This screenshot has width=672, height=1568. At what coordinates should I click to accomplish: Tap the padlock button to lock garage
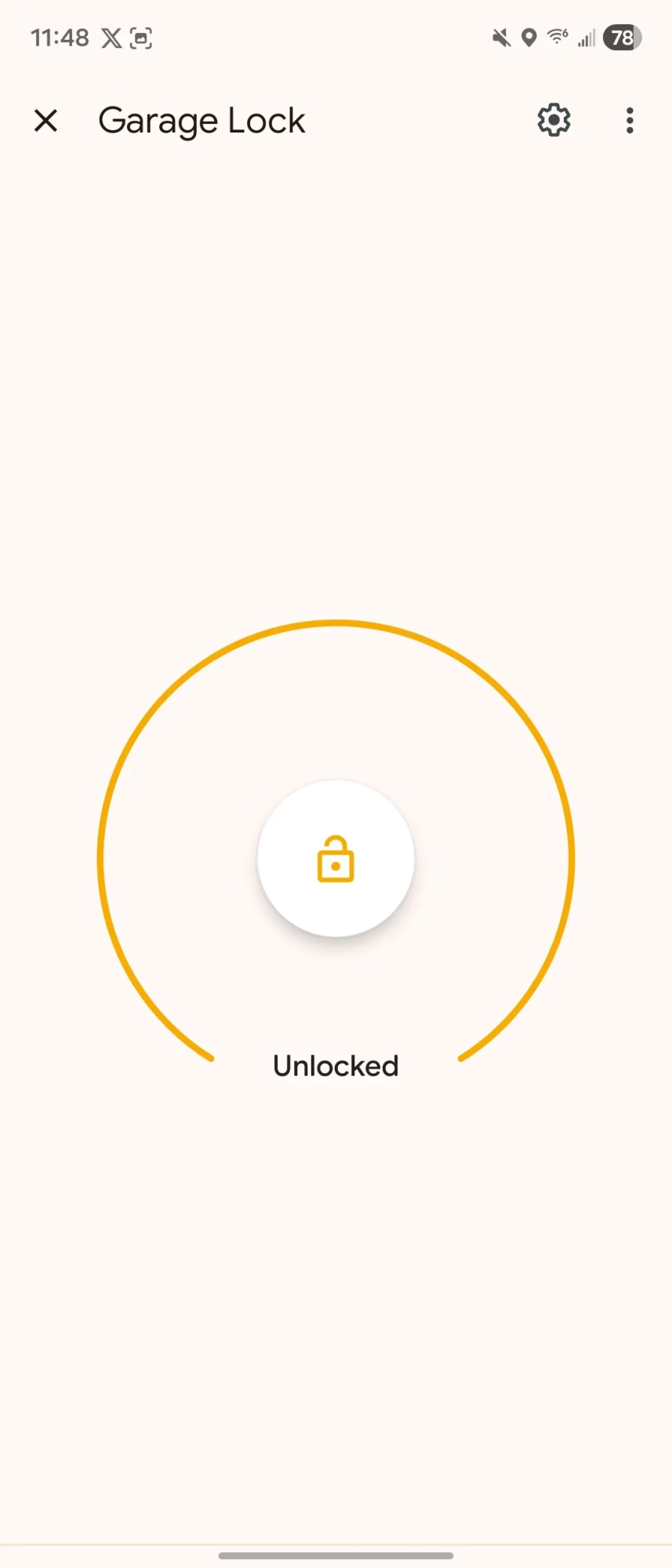[336, 858]
